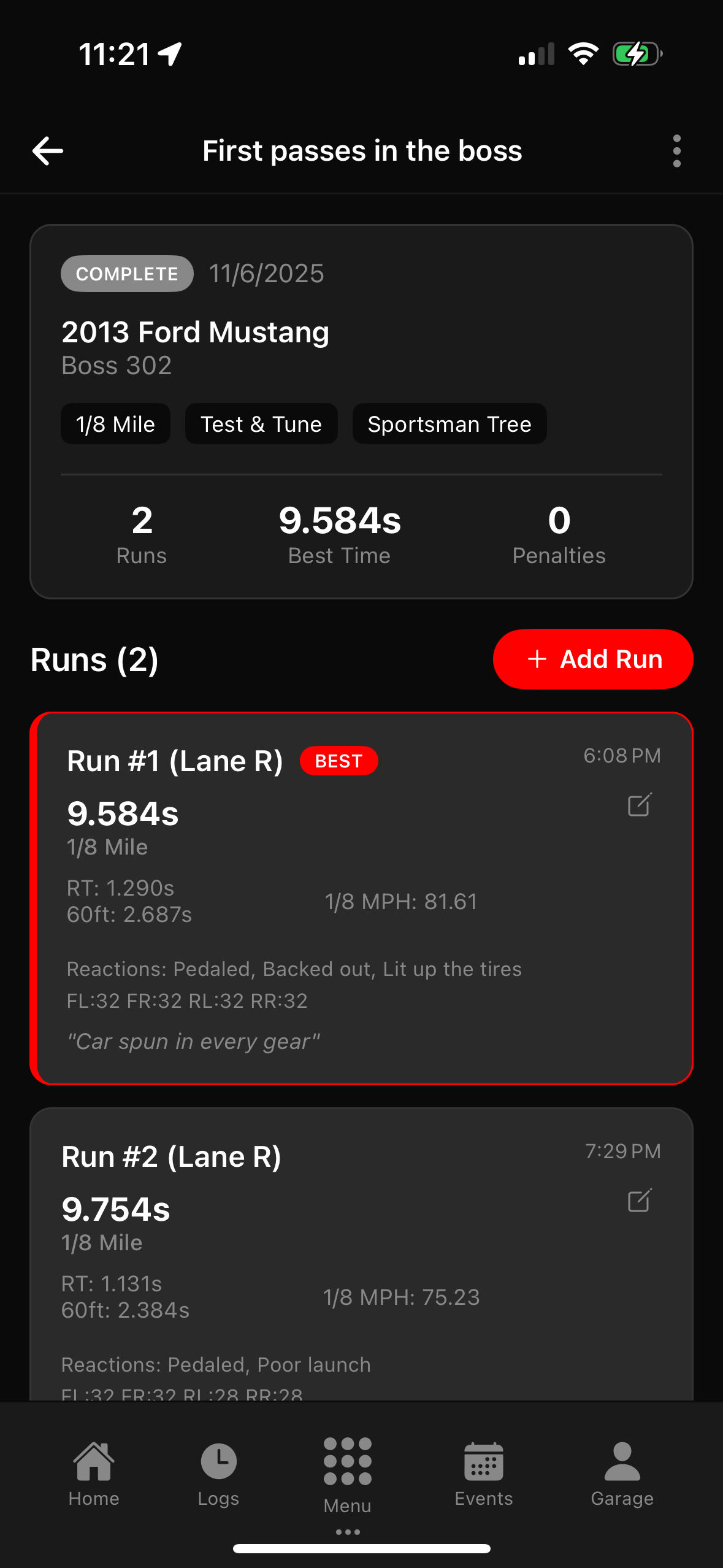Image resolution: width=723 pixels, height=1568 pixels.
Task: Open Events from the bottom navigation
Action: click(484, 1472)
